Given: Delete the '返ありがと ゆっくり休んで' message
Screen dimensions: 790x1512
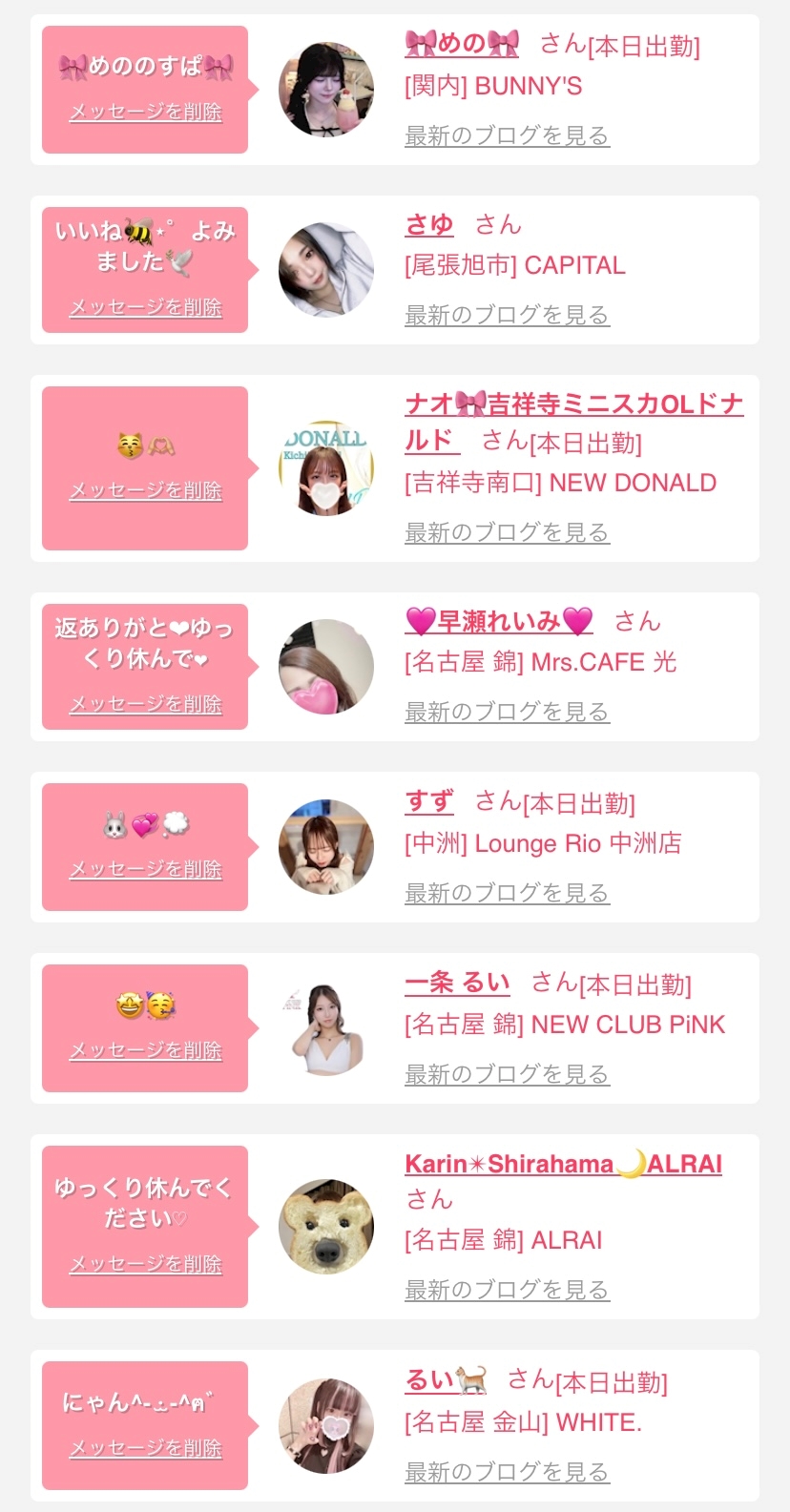Looking at the screenshot, I should [145, 705].
